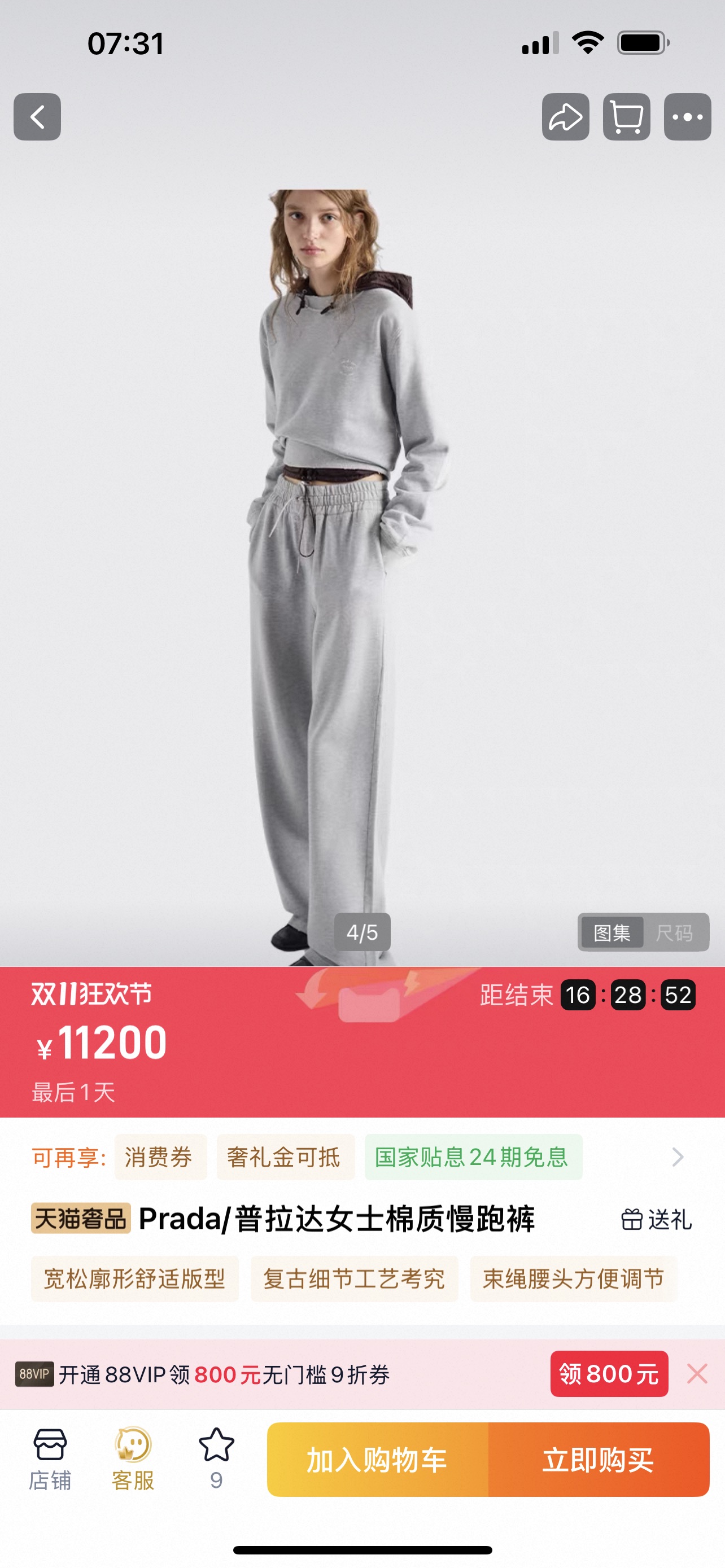Screen dimensions: 725x1568
Task: Claim the 领800元 coupon
Action: (x=609, y=1374)
